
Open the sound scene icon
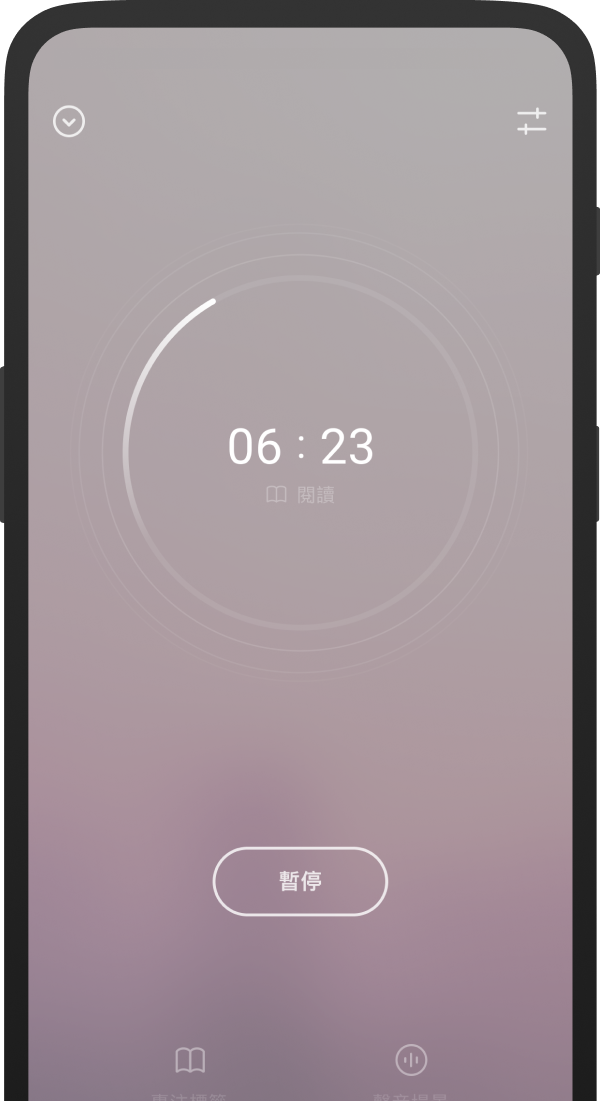pos(411,1060)
